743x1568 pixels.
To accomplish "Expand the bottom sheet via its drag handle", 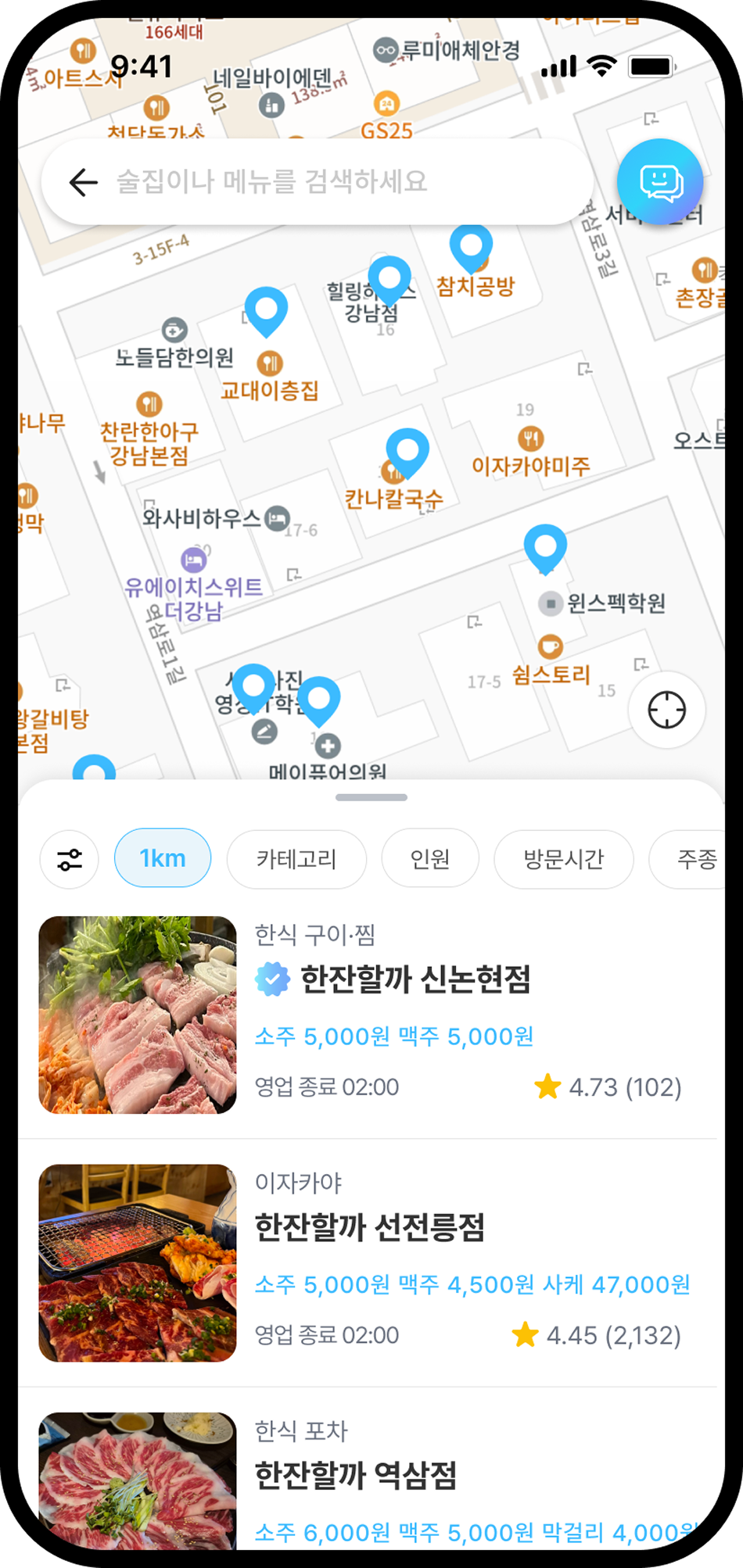I will [x=371, y=797].
